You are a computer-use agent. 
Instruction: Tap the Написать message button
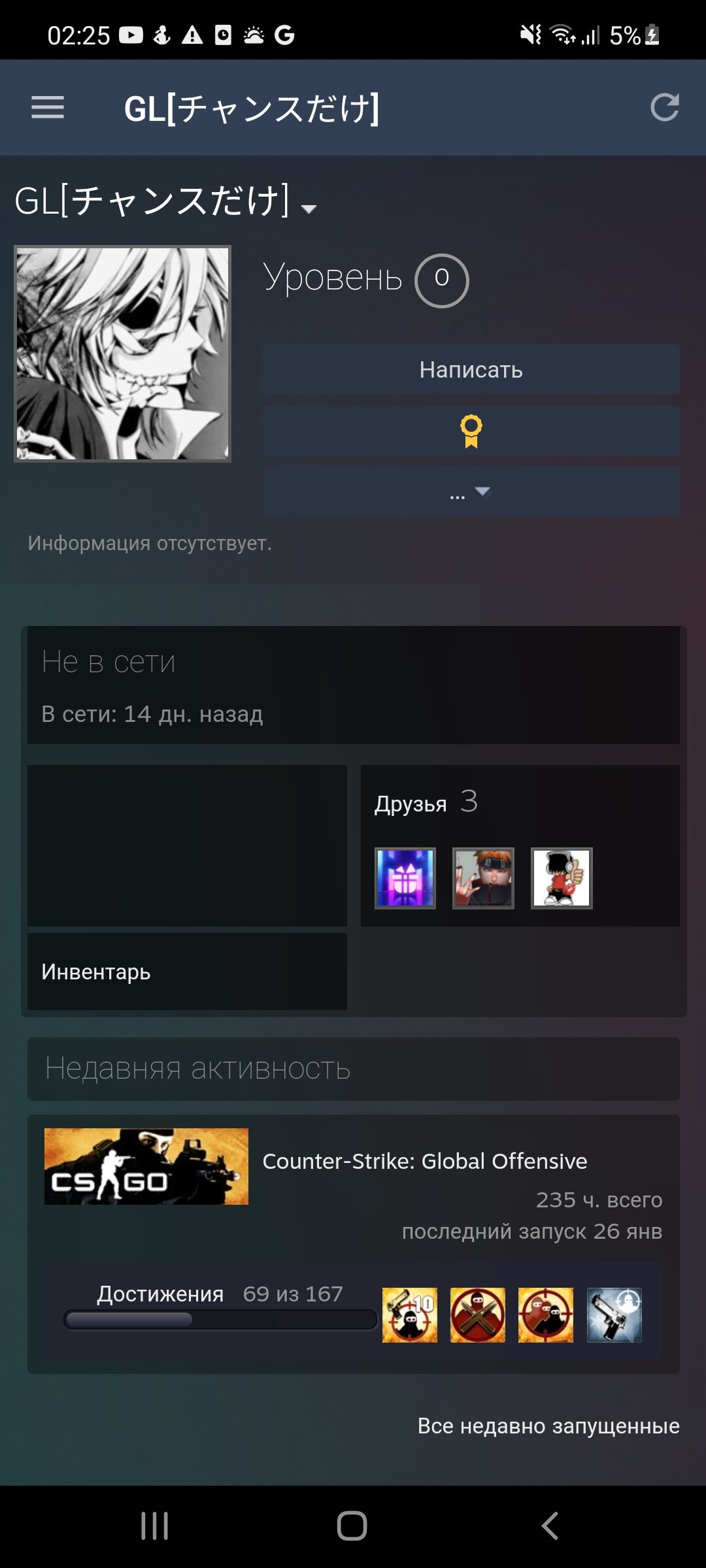click(471, 370)
